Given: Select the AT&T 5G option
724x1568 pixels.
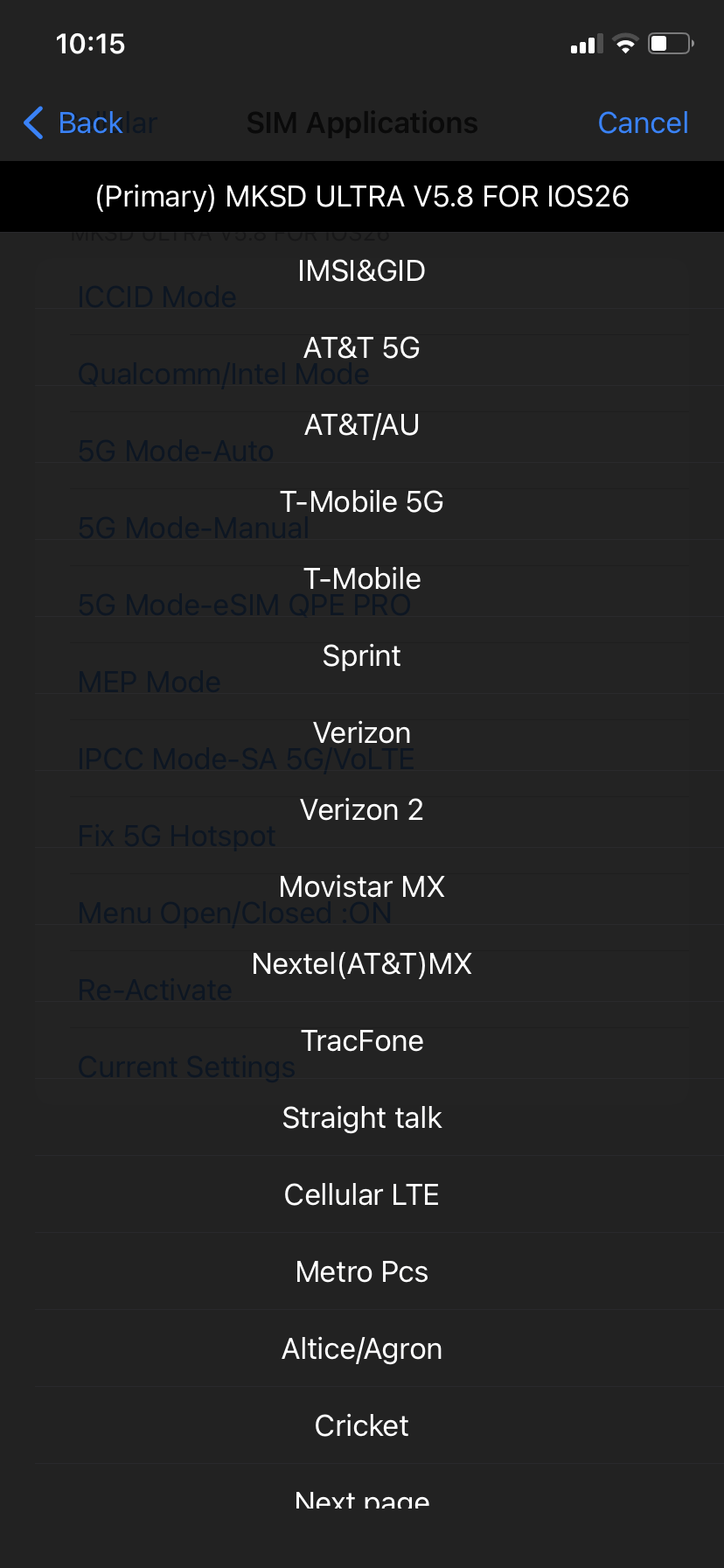Looking at the screenshot, I should point(361,347).
